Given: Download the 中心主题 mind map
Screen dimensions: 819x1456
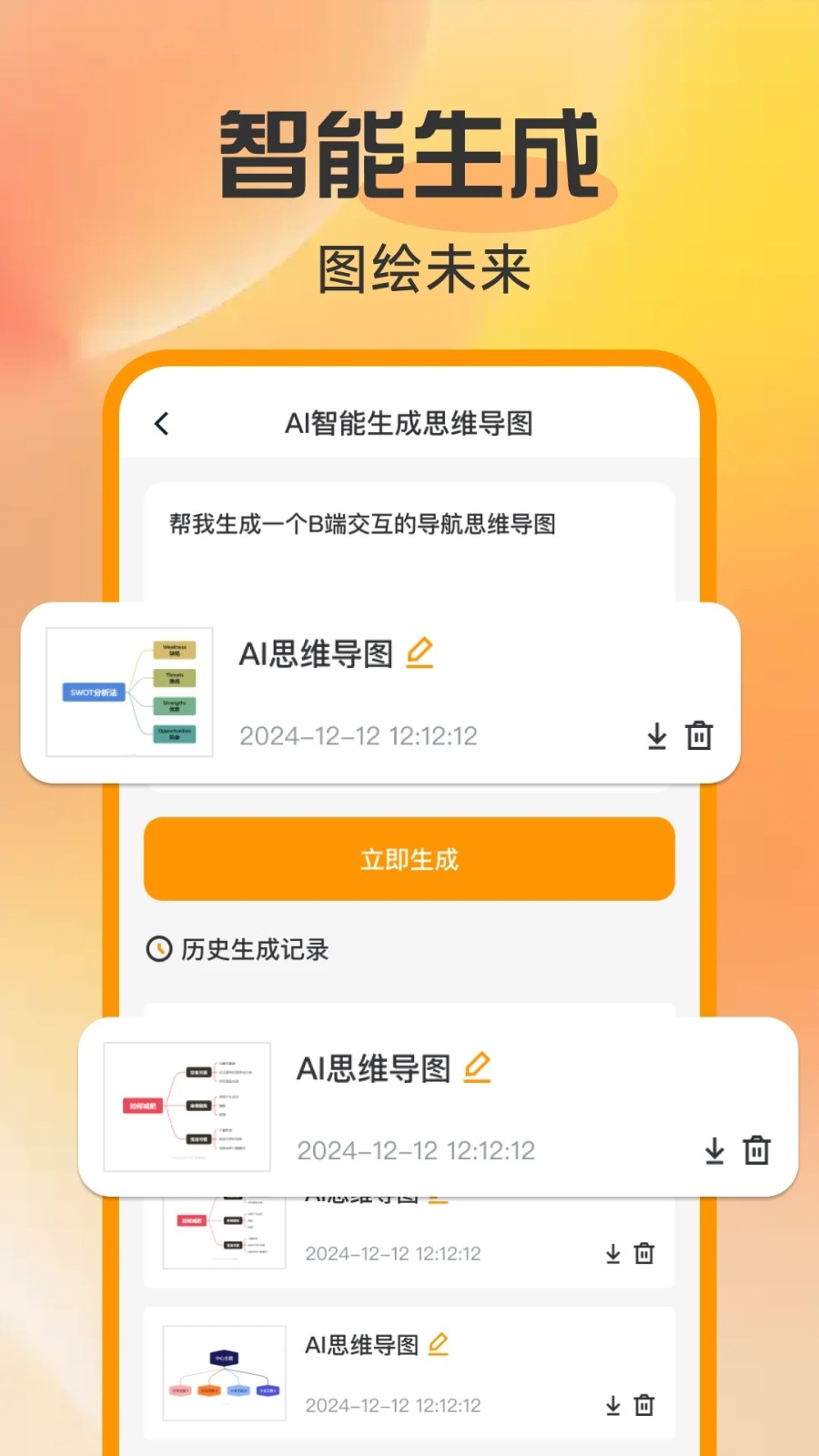Looking at the screenshot, I should click(612, 1405).
